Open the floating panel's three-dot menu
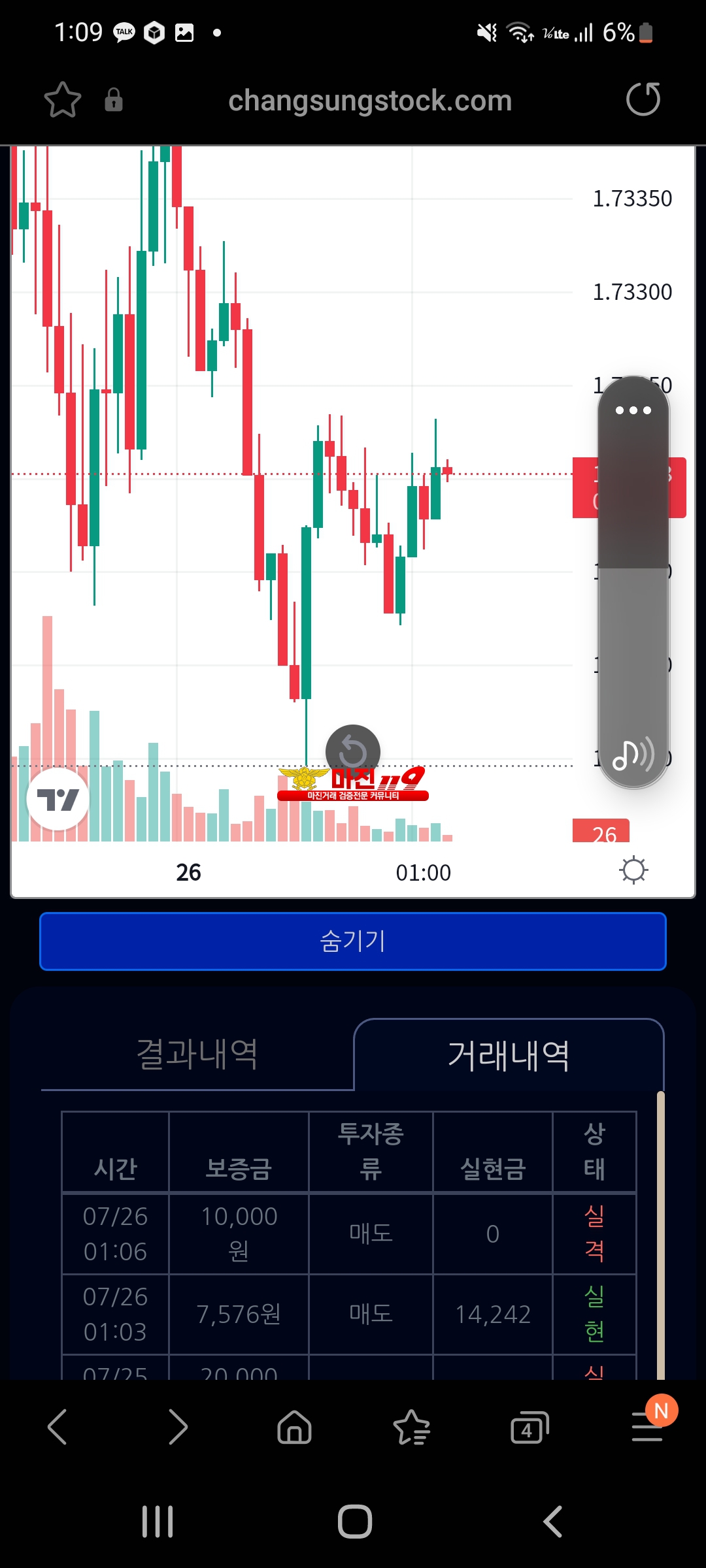The image size is (706, 1568). [x=633, y=410]
